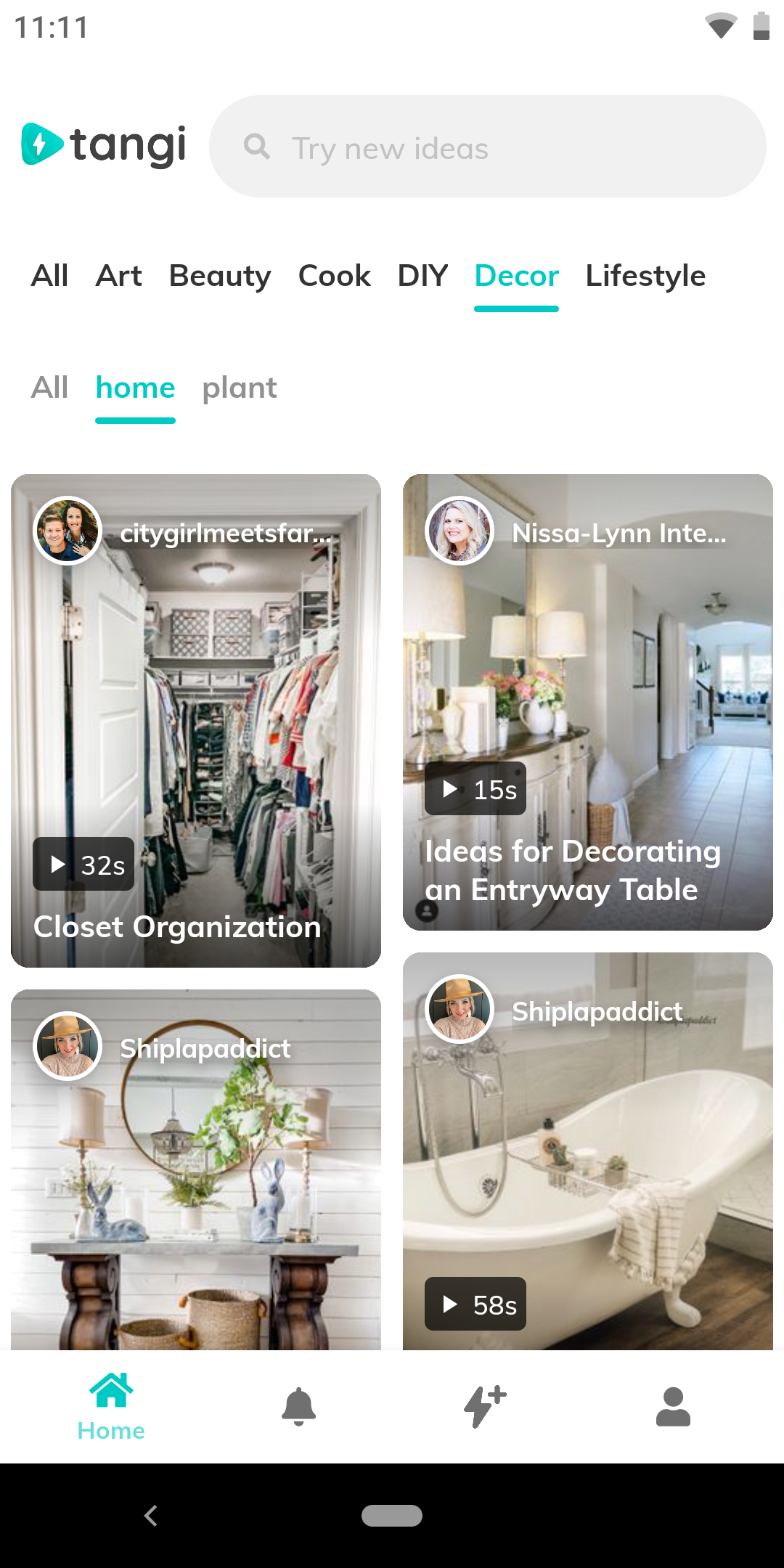The height and width of the screenshot is (1568, 784).
Task: Select the Art category
Action: click(119, 276)
